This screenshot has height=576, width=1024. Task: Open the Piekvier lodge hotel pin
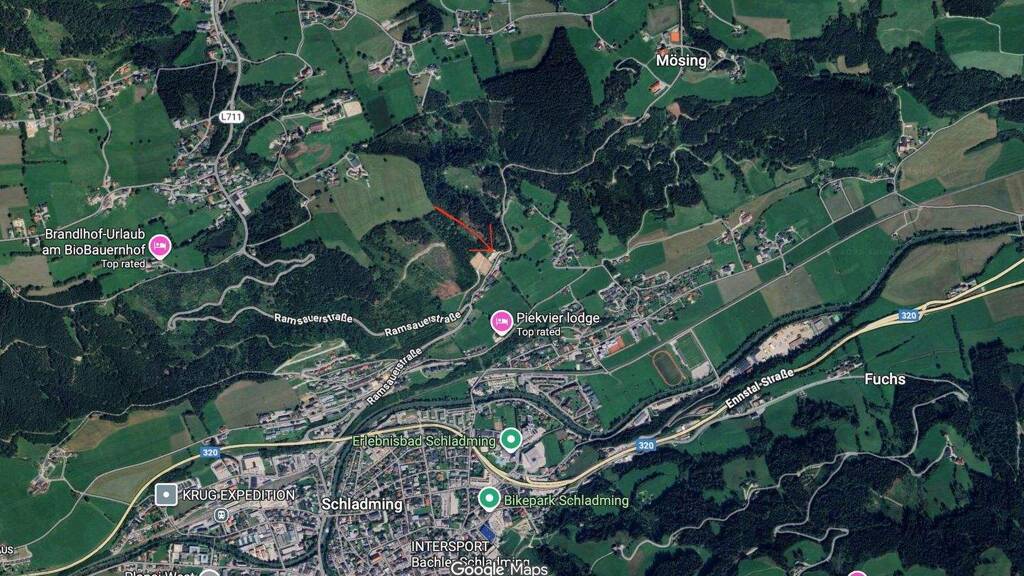pyautogui.click(x=501, y=321)
